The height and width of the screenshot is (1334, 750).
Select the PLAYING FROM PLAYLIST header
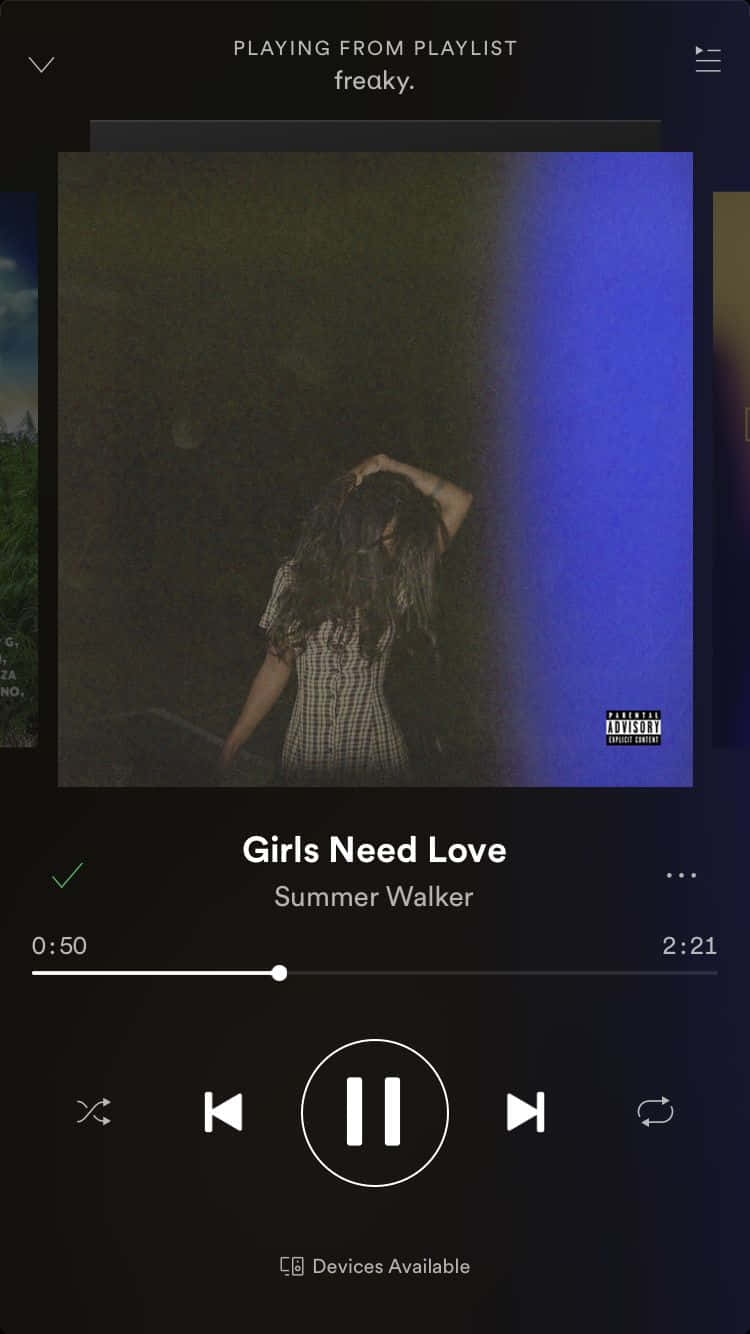tap(375, 47)
